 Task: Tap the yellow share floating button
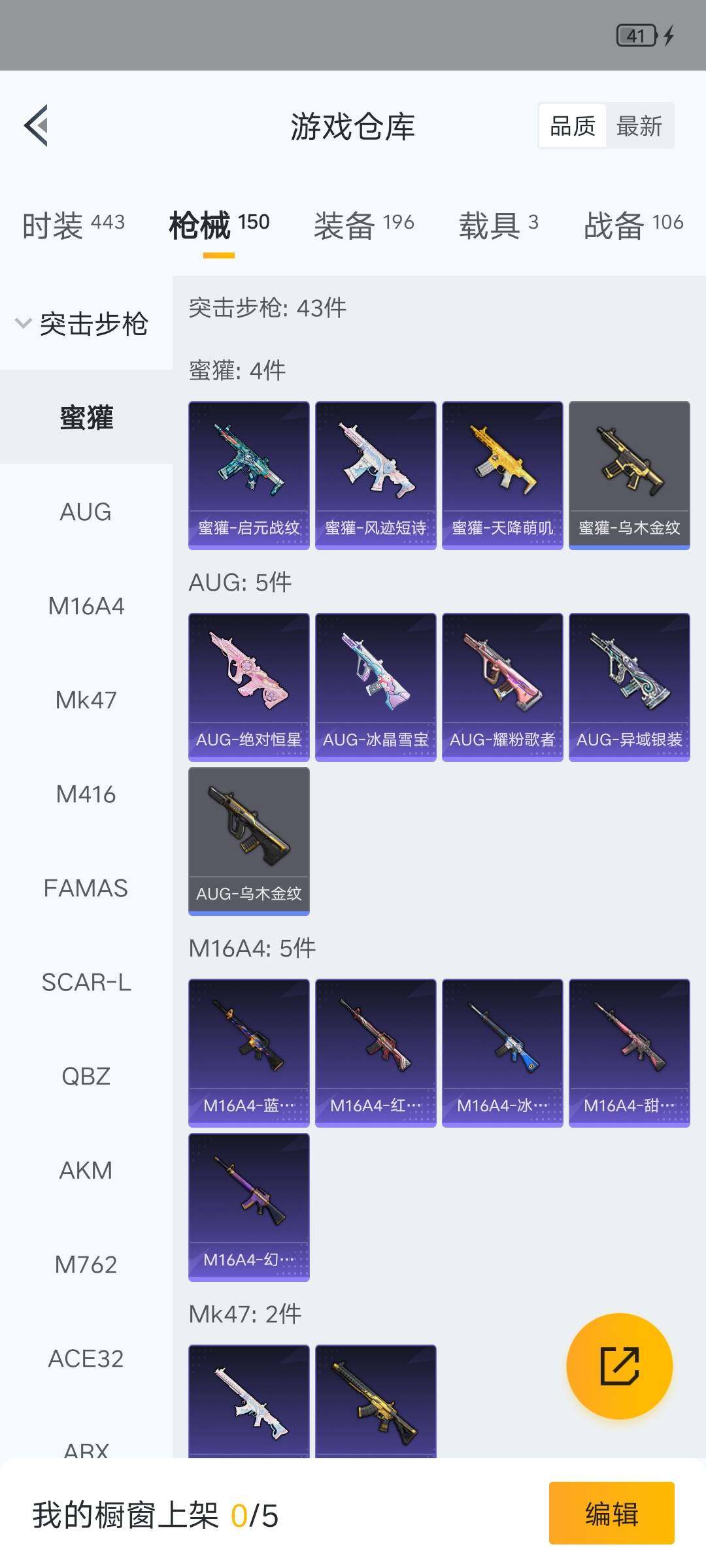pyautogui.click(x=619, y=1366)
